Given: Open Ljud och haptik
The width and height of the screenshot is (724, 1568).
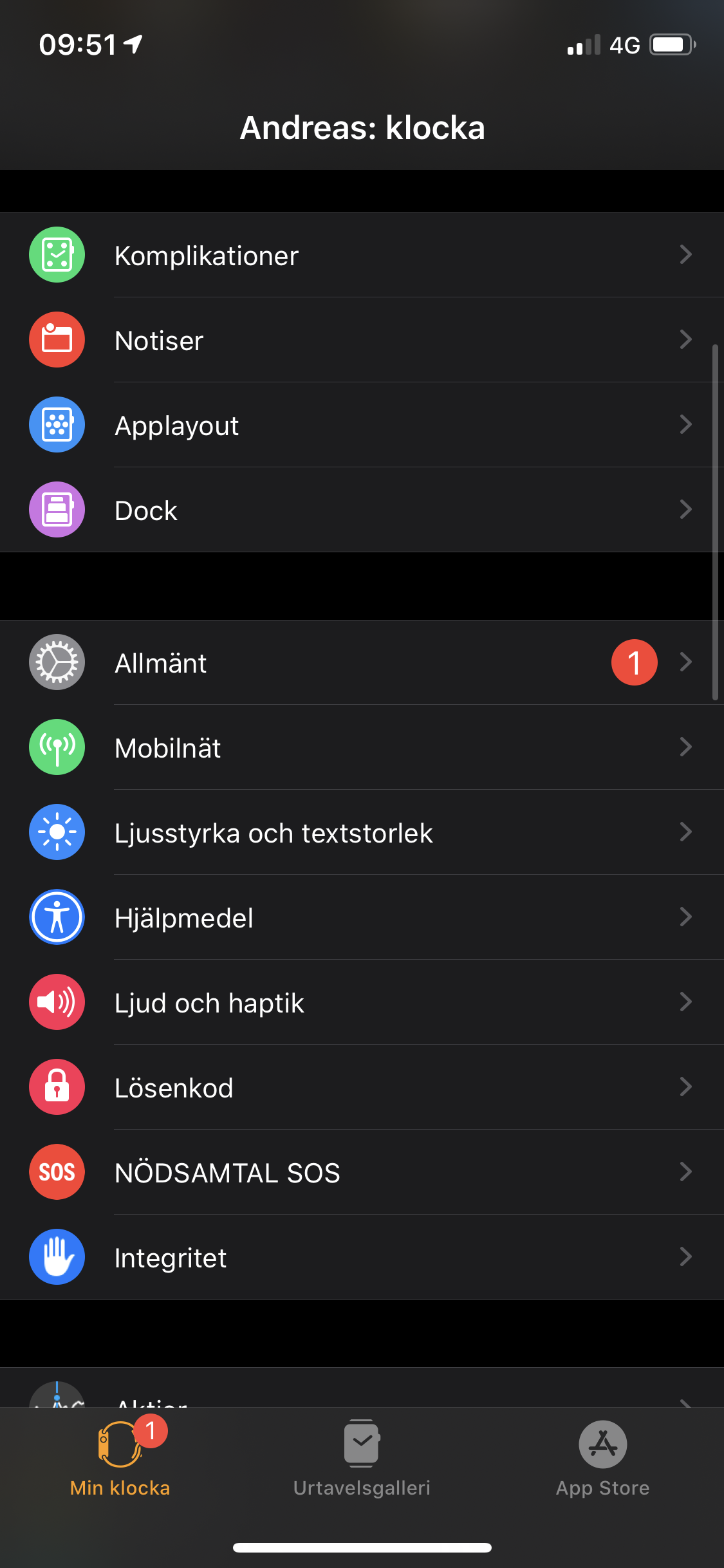Looking at the screenshot, I should click(362, 1003).
